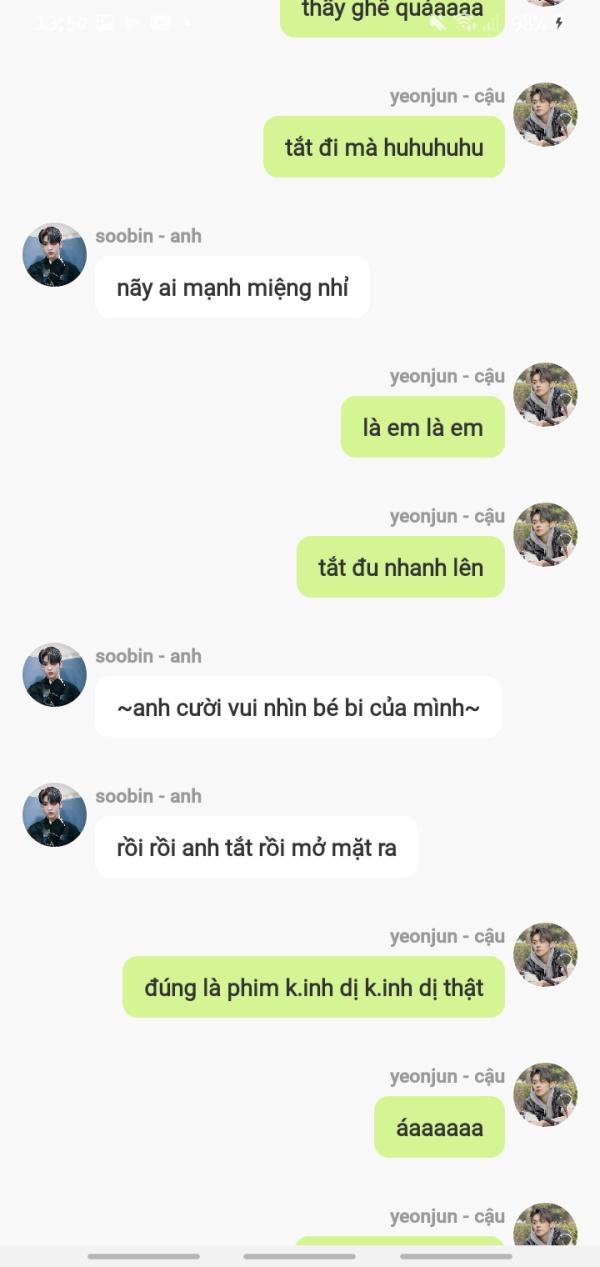Tap yeonjun's avatar next to "là em là em"
Screen dimensions: 600x1267
[545, 395]
